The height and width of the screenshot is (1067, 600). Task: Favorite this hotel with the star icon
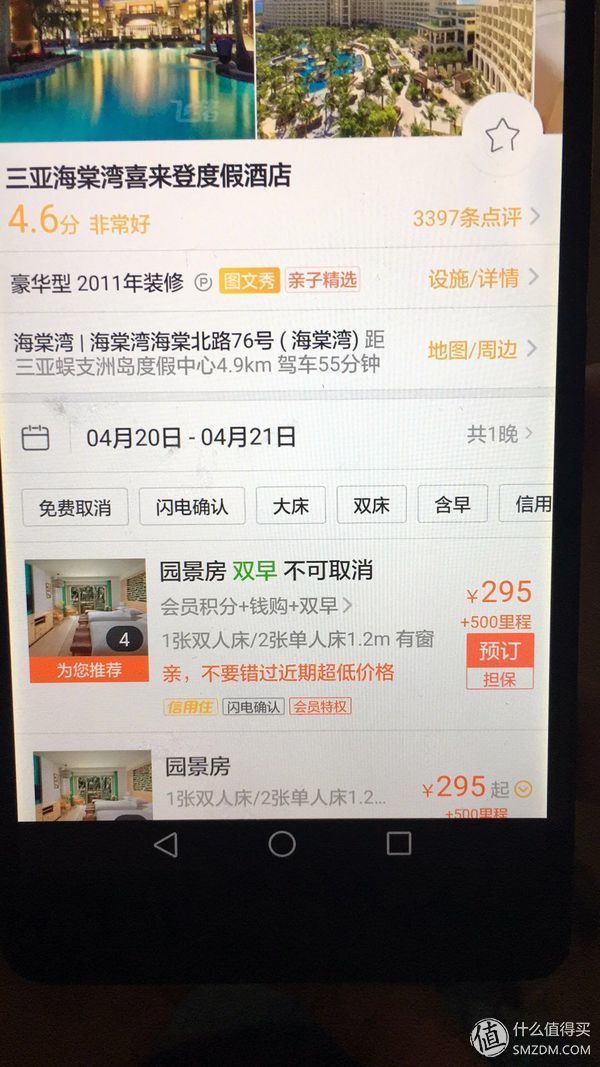tap(502, 135)
